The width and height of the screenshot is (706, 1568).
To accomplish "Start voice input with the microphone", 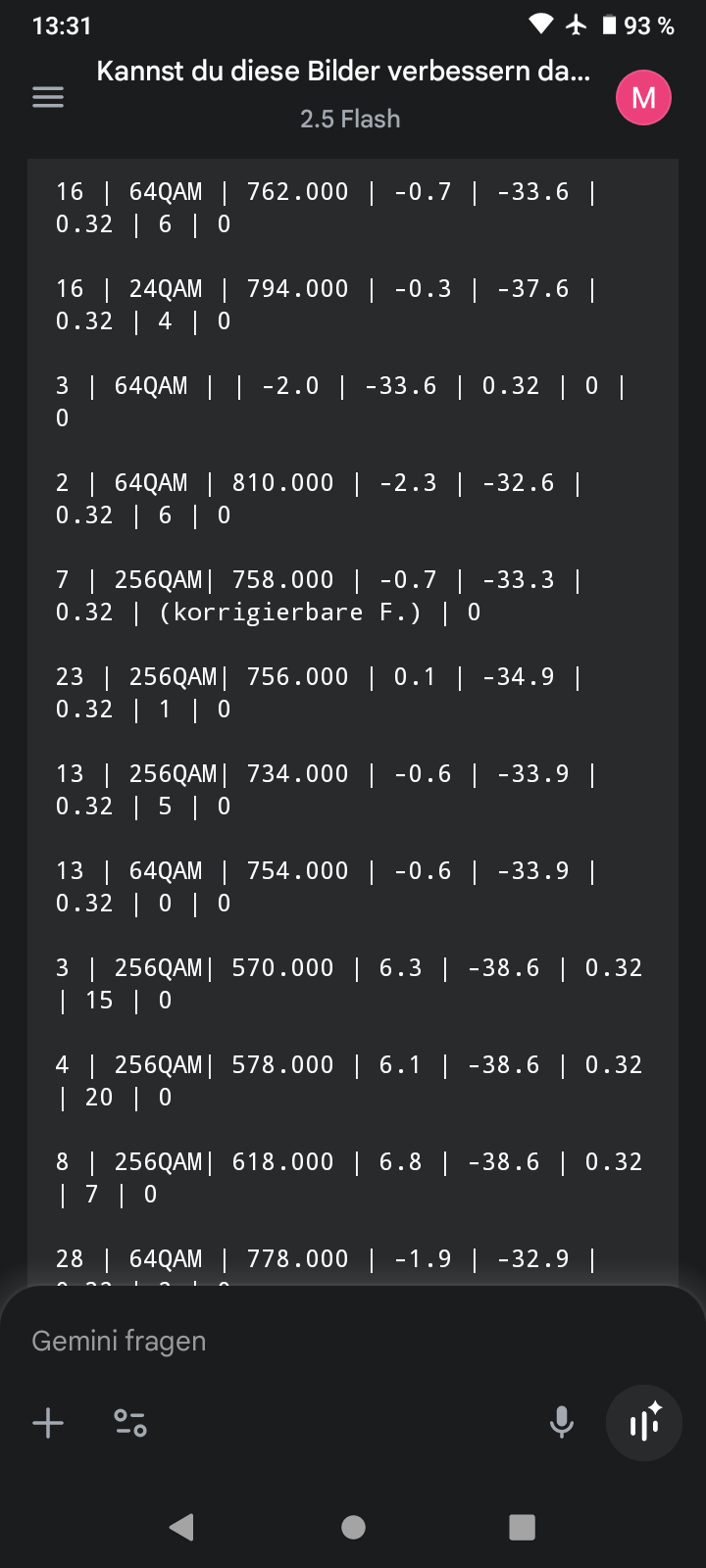I will 562,1423.
